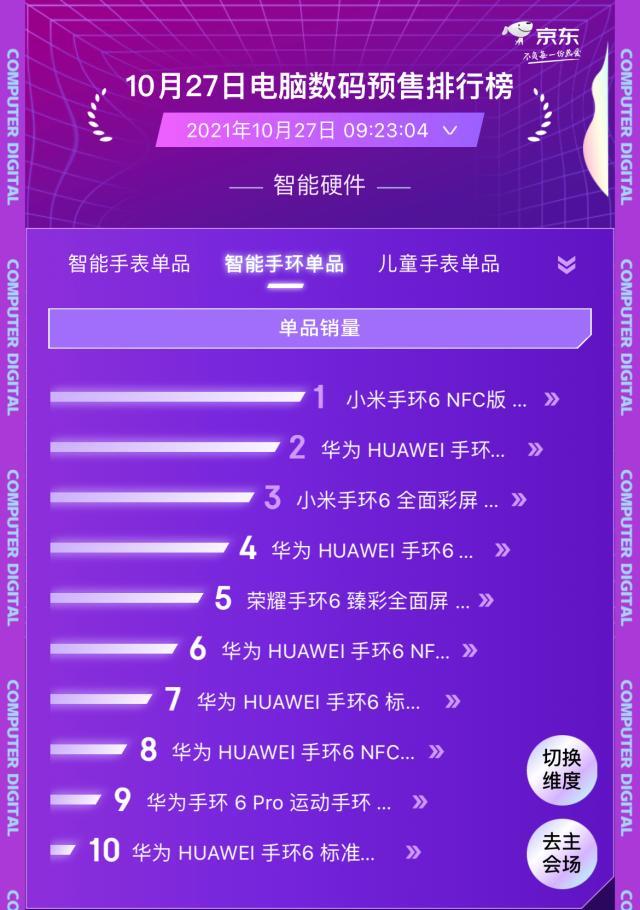
Task: Open rank 2 华为 HUAWEI 手环
Action: 413,450
